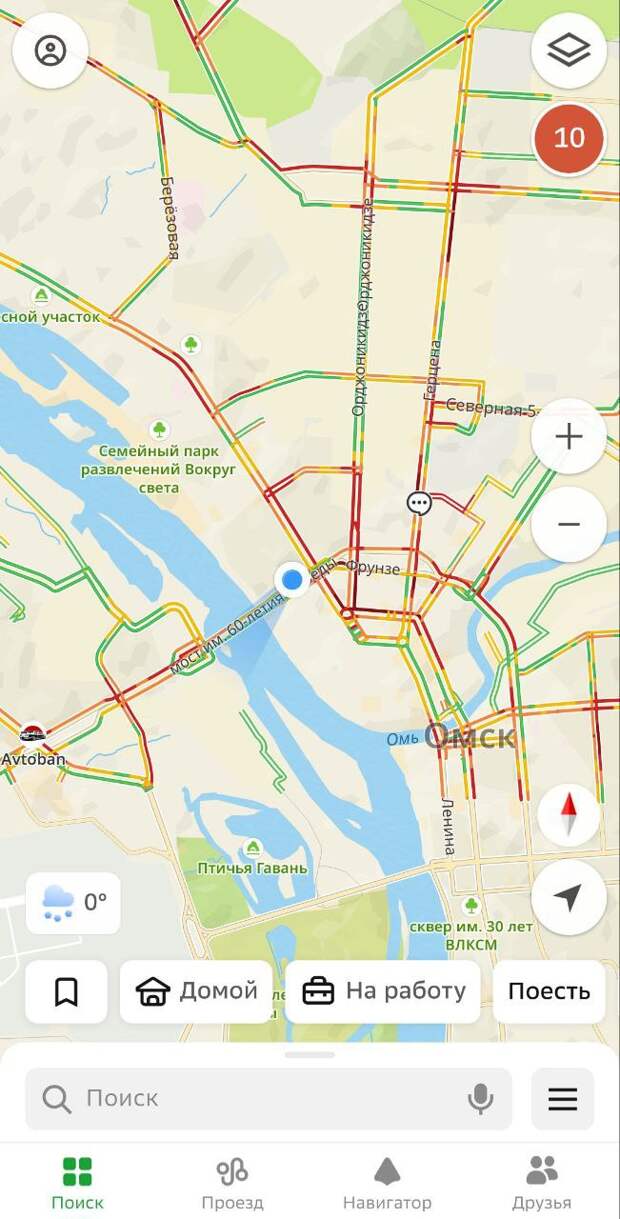
Task: Open the user profile icon
Action: (50, 51)
